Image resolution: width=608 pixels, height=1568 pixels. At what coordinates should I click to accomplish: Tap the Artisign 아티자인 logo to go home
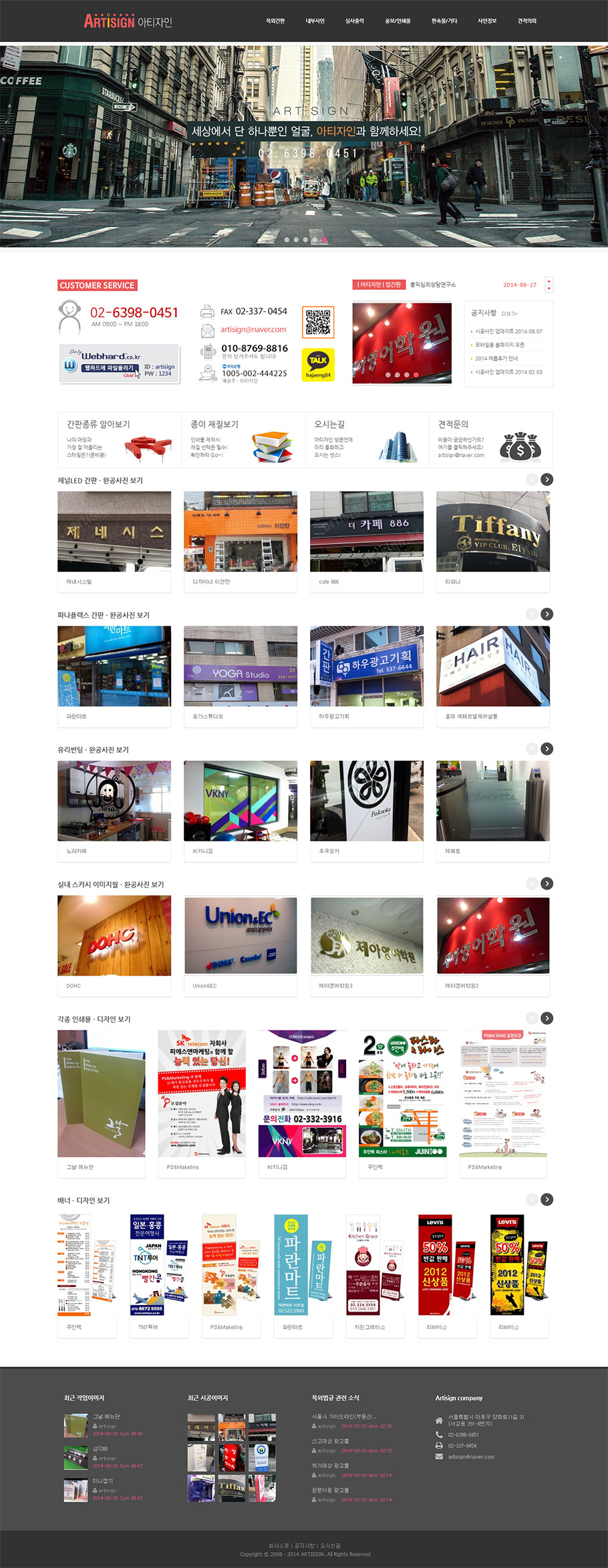128,21
